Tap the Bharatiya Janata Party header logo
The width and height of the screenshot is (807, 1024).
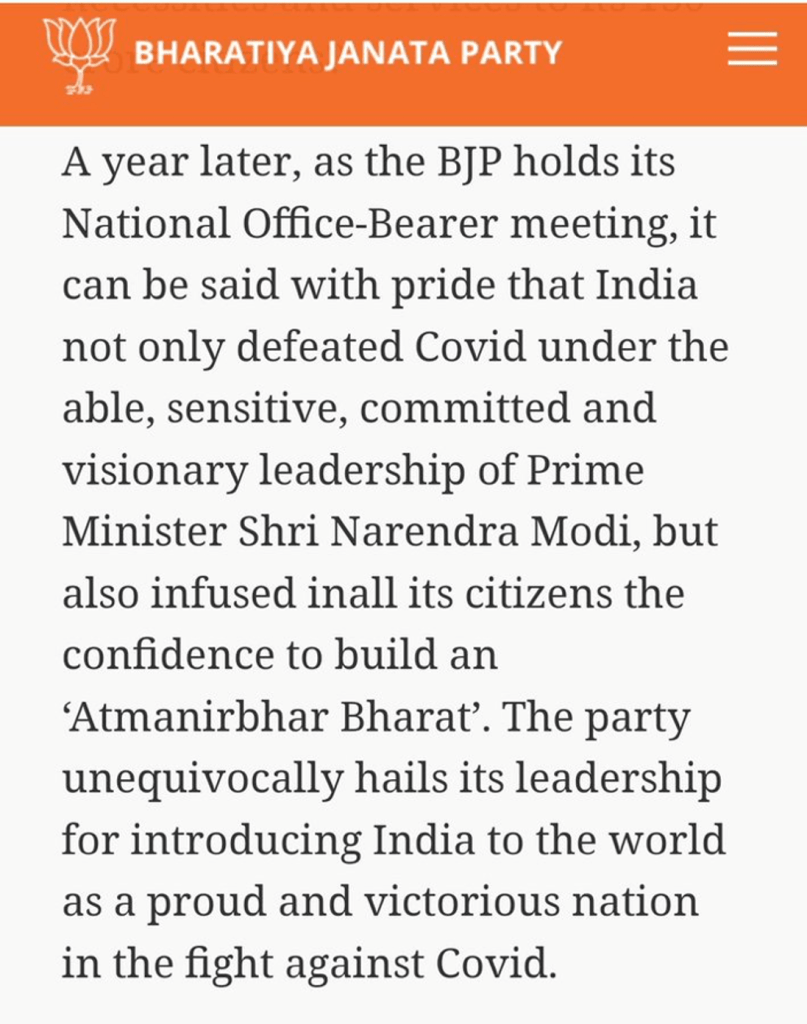[x=79, y=55]
